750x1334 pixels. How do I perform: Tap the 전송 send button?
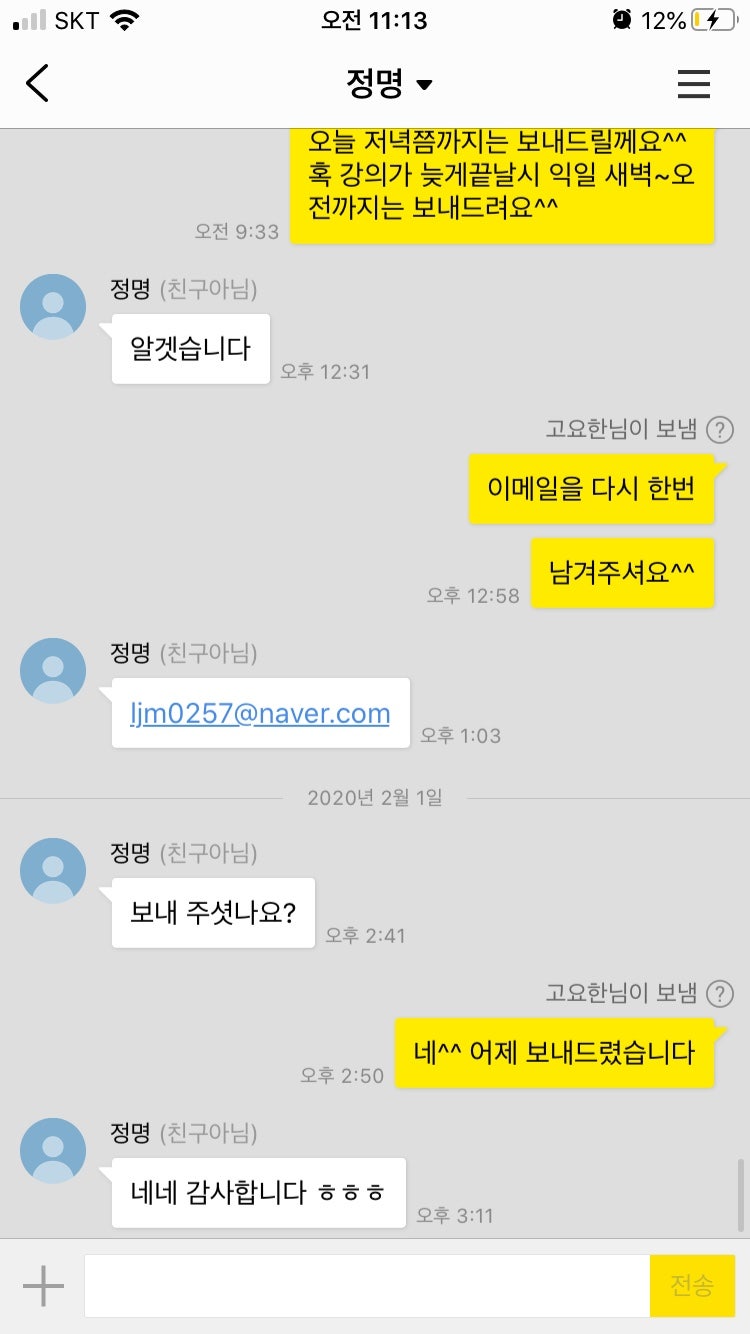(x=692, y=1286)
